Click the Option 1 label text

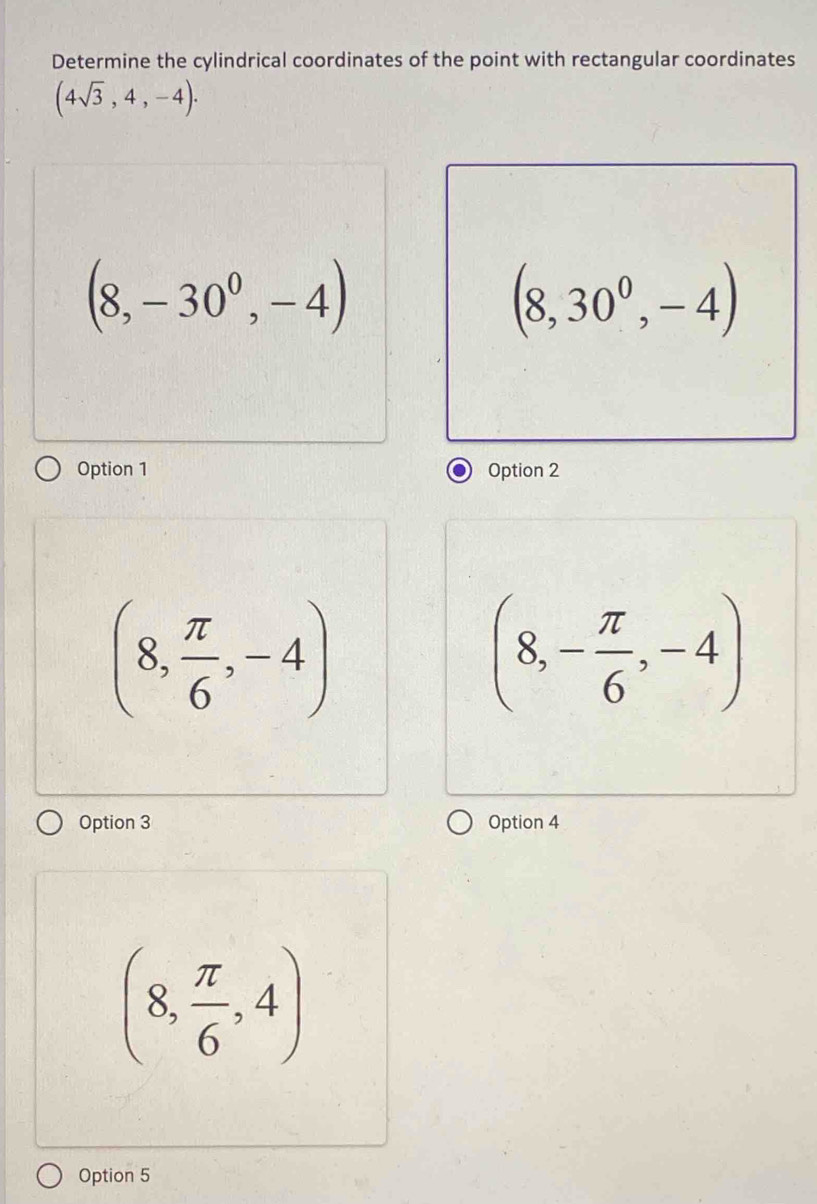point(111,469)
